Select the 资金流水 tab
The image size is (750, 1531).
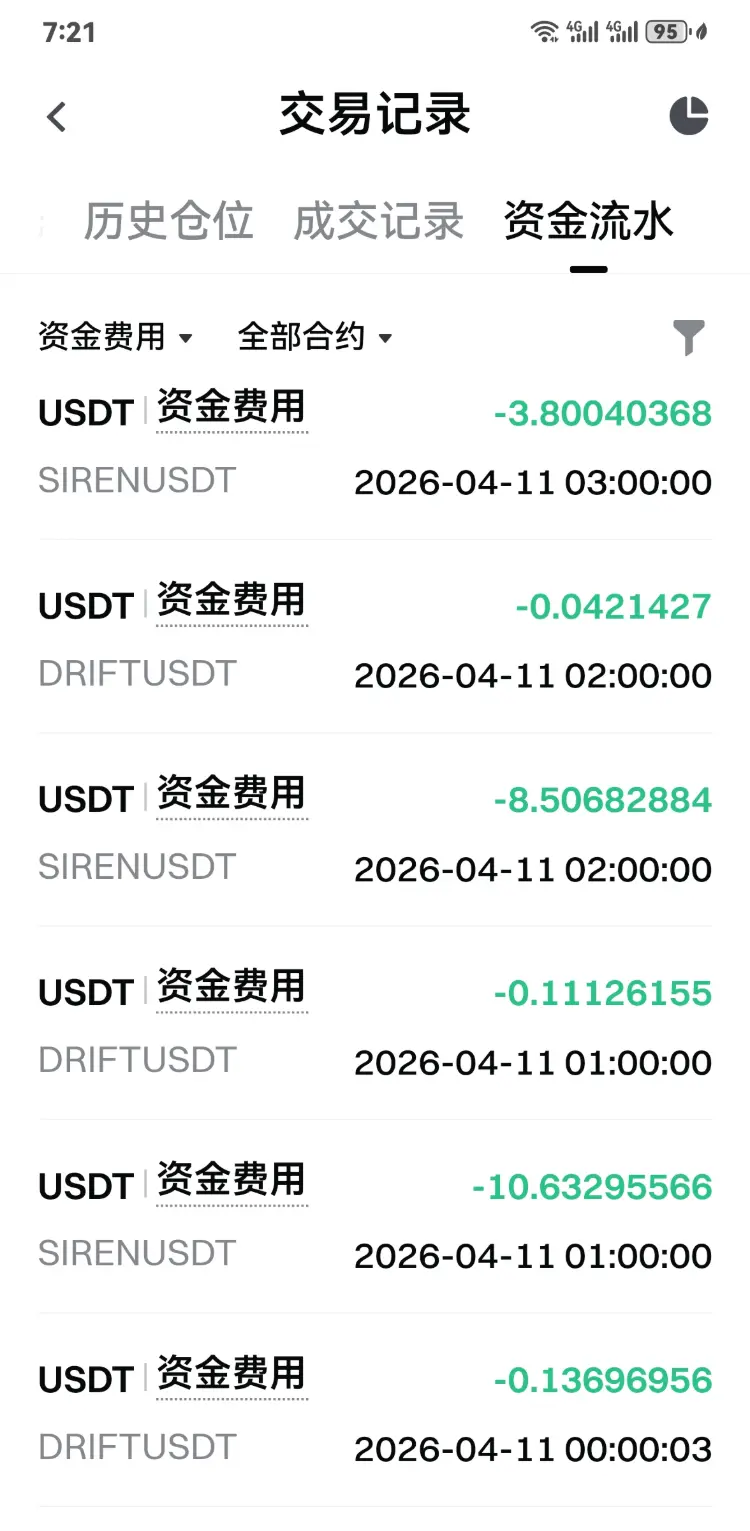click(588, 222)
